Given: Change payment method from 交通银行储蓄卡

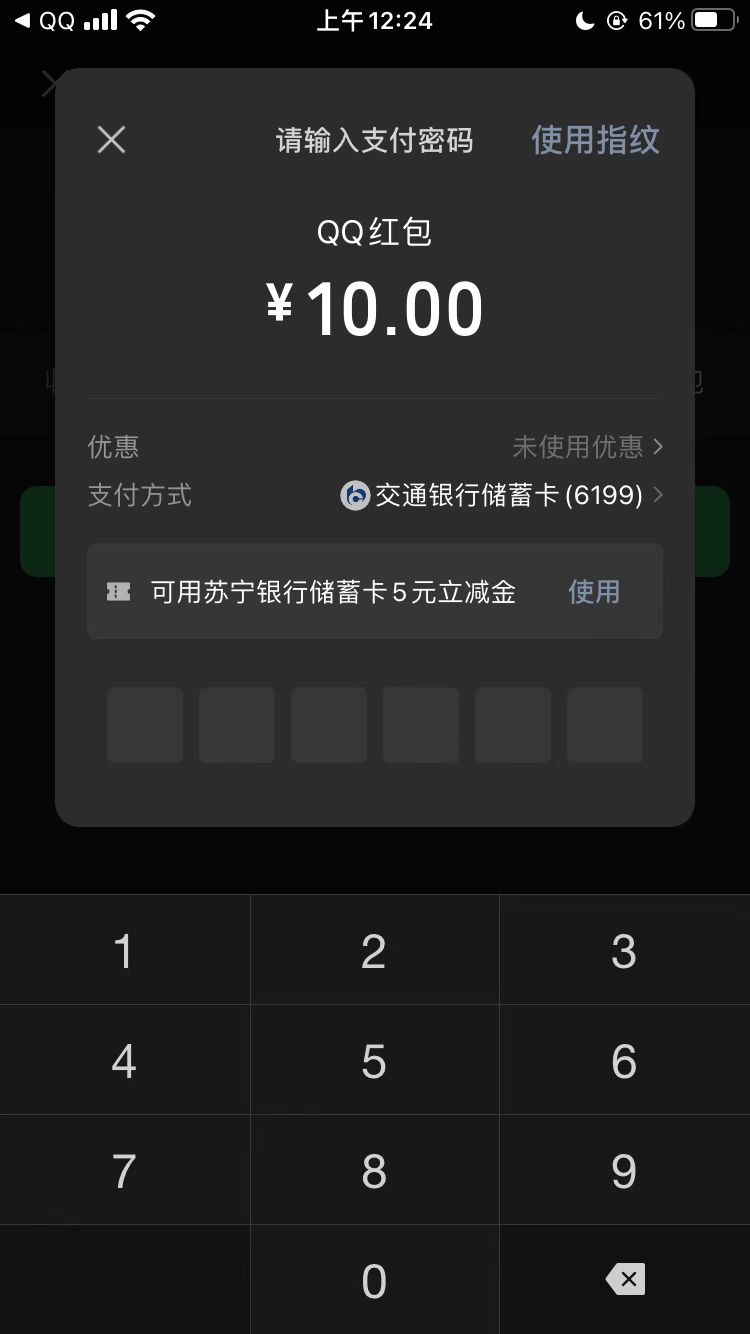Looking at the screenshot, I should (375, 495).
